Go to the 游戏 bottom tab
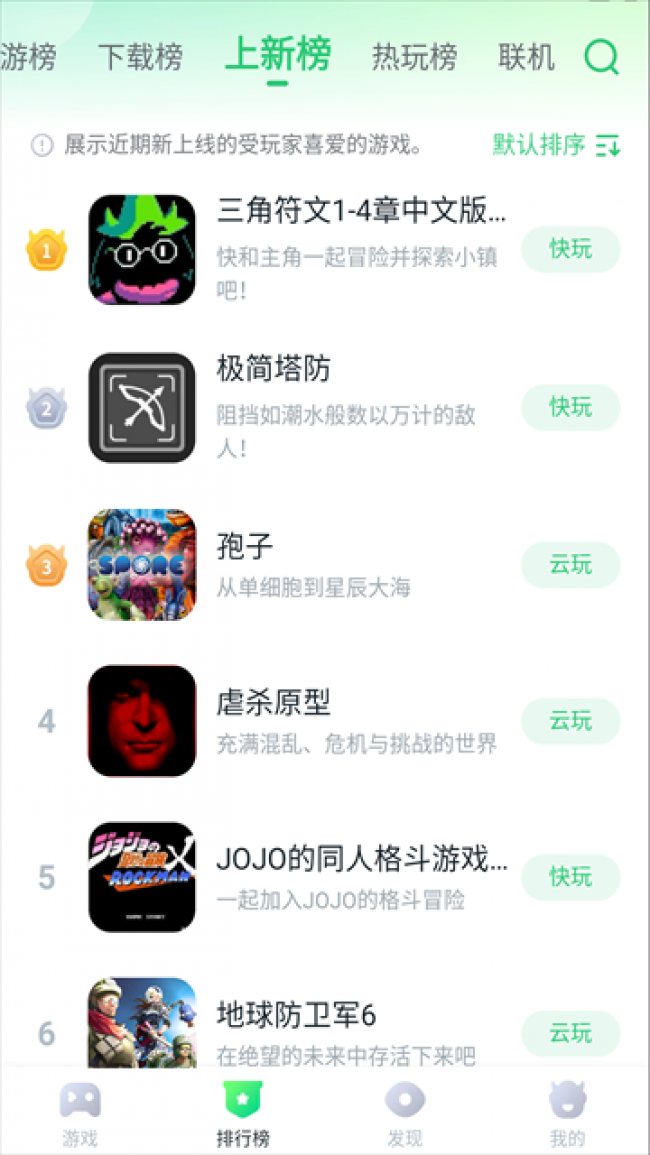 point(80,1113)
